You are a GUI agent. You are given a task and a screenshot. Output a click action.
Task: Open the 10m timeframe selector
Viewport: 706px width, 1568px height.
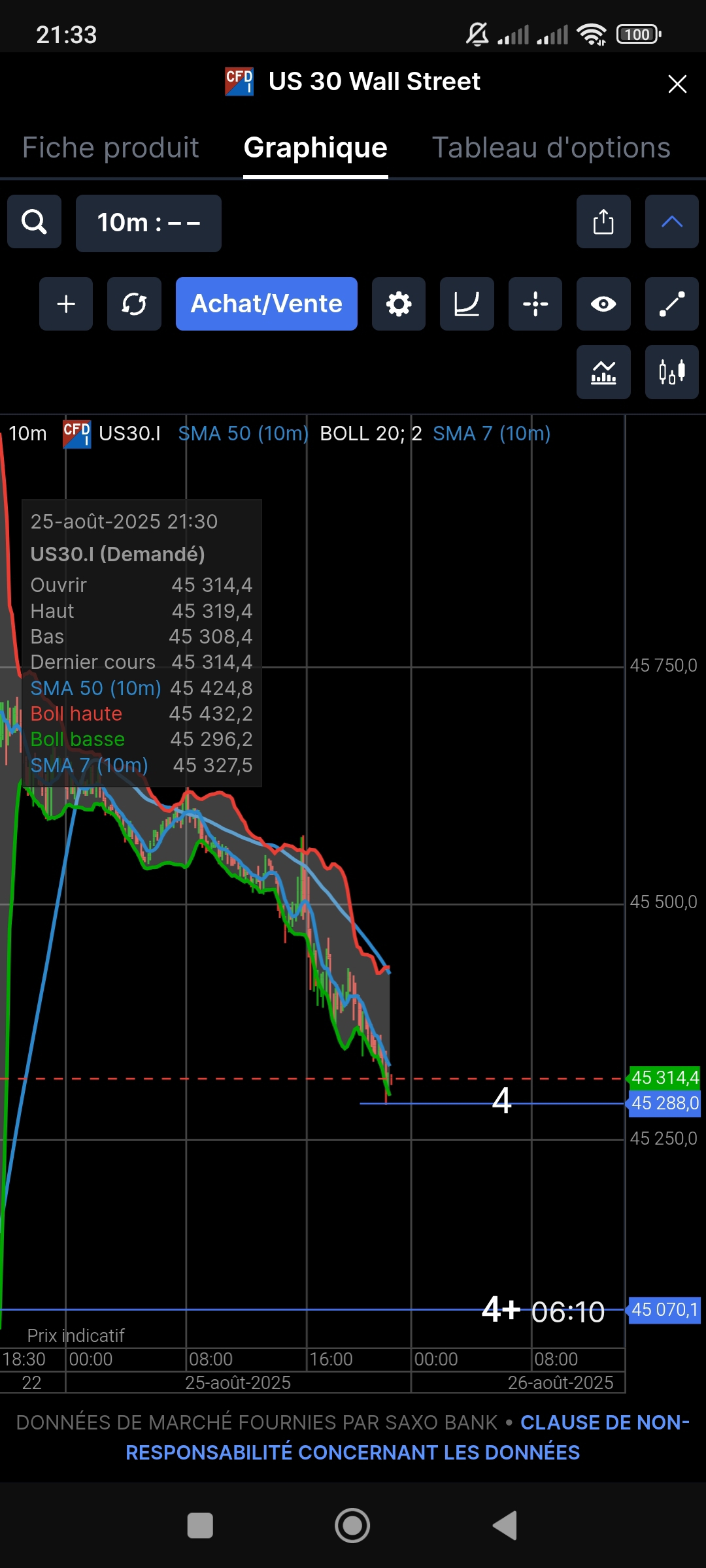[x=148, y=223]
